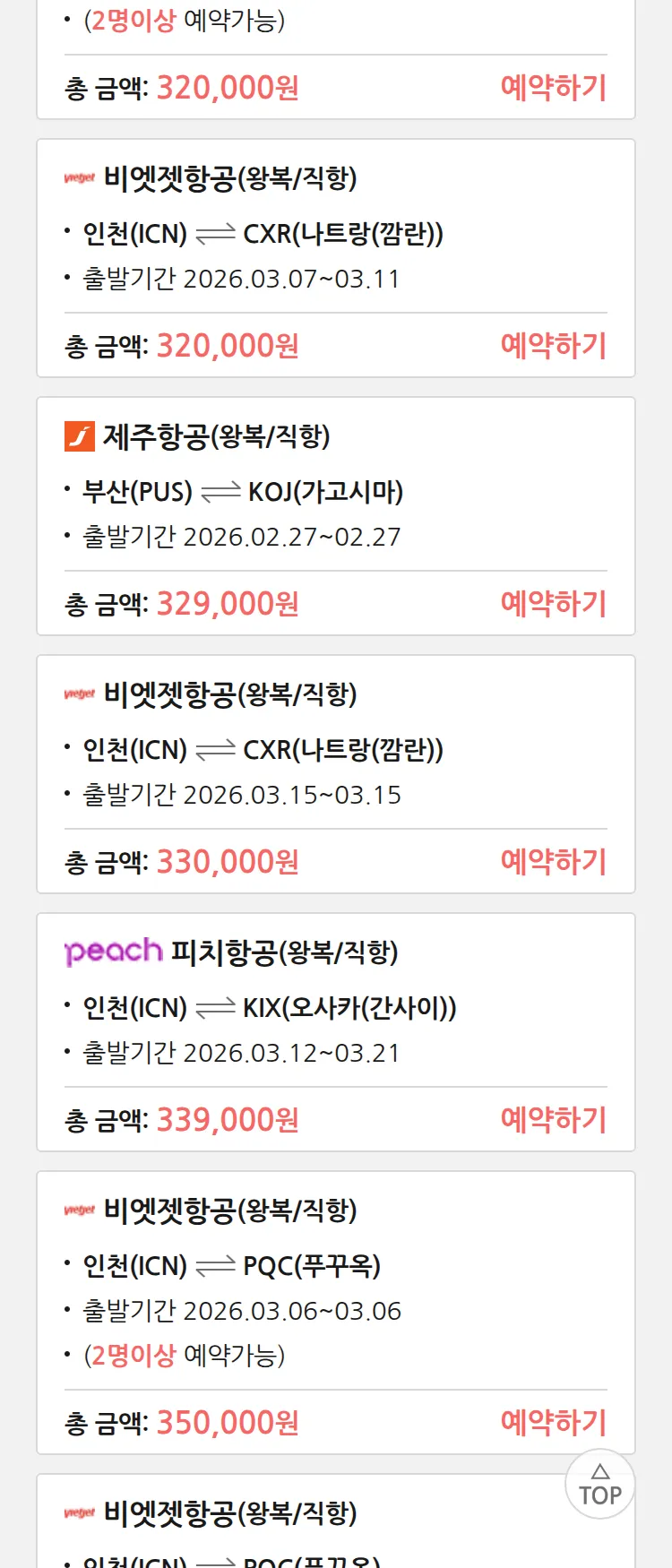Reserve the 330,000원 나트랑 03.15 flight

tap(553, 862)
